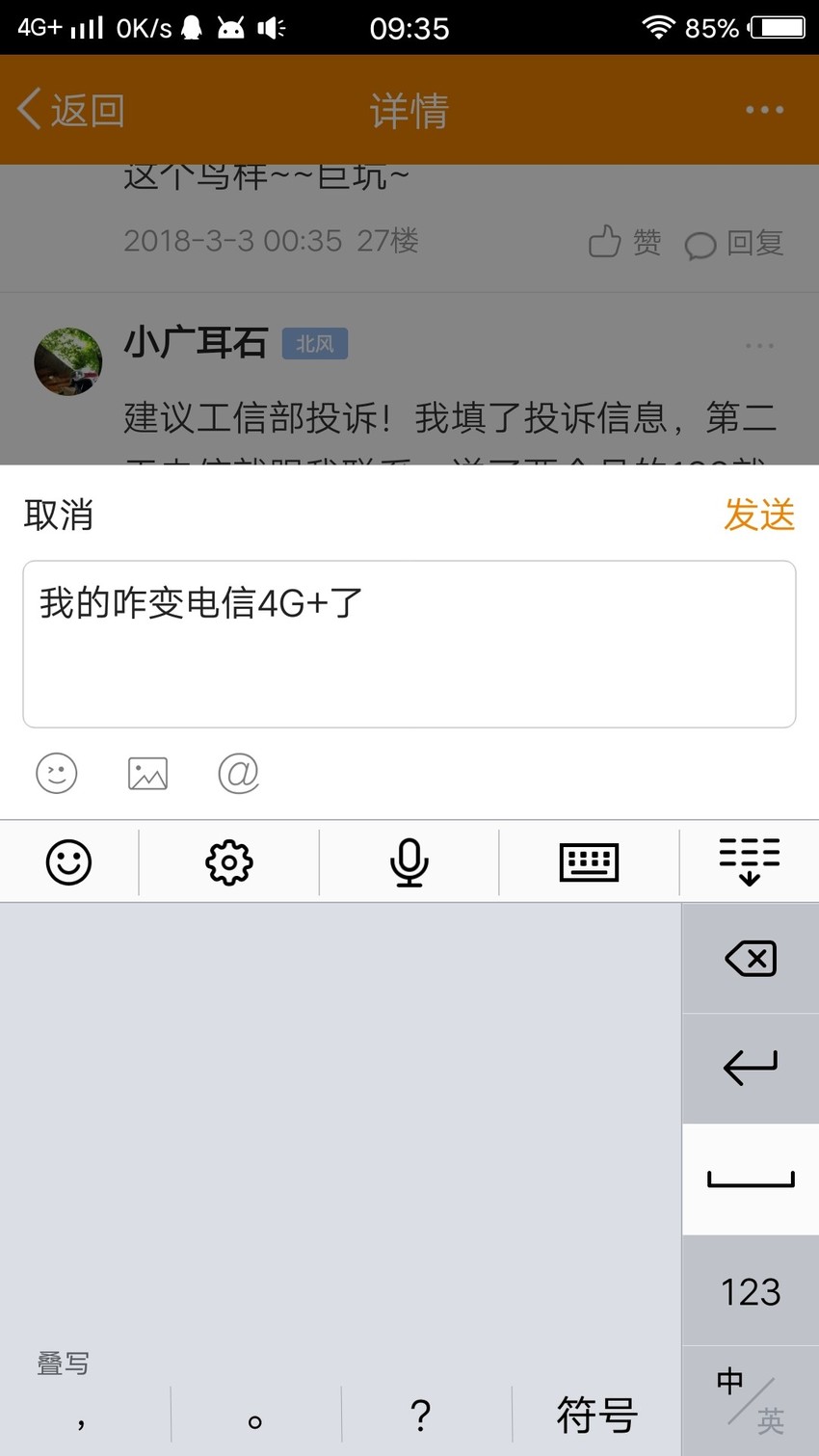The height and width of the screenshot is (1456, 819).
Task: Toggle Chinese/English input with 中/英 key
Action: click(751, 1400)
